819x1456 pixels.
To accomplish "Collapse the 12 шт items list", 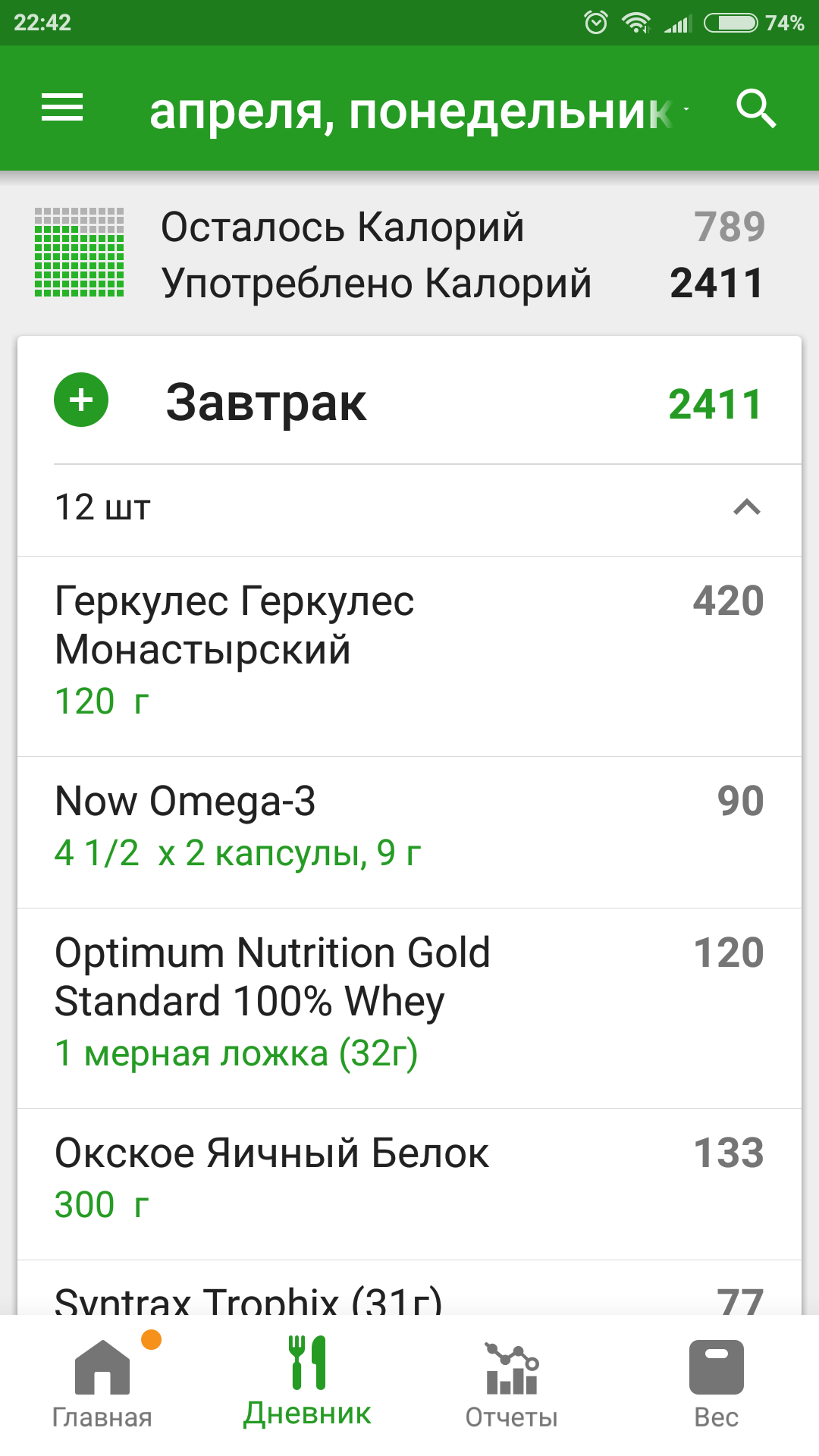I will tap(746, 507).
